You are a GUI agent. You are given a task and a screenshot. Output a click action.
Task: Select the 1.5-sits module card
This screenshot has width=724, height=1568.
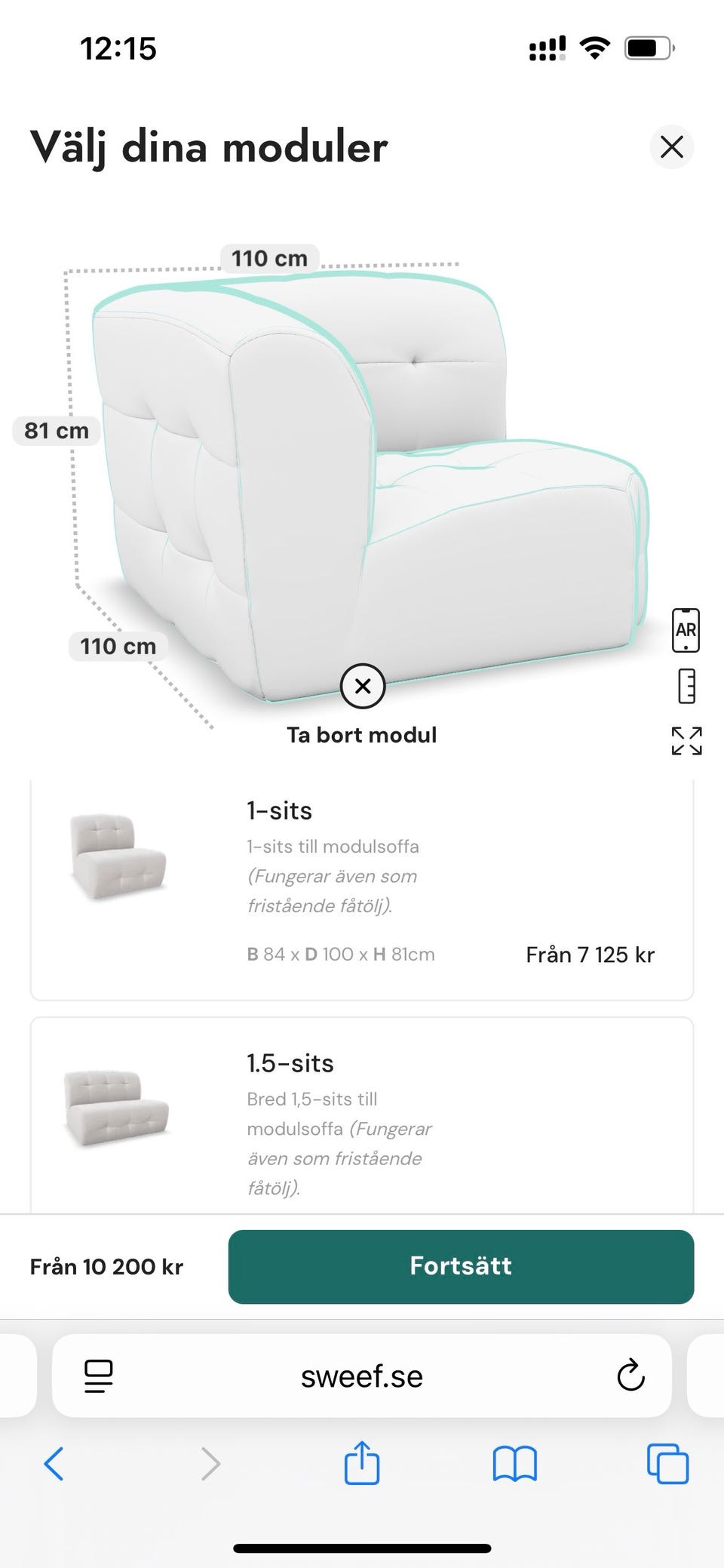(x=362, y=1117)
